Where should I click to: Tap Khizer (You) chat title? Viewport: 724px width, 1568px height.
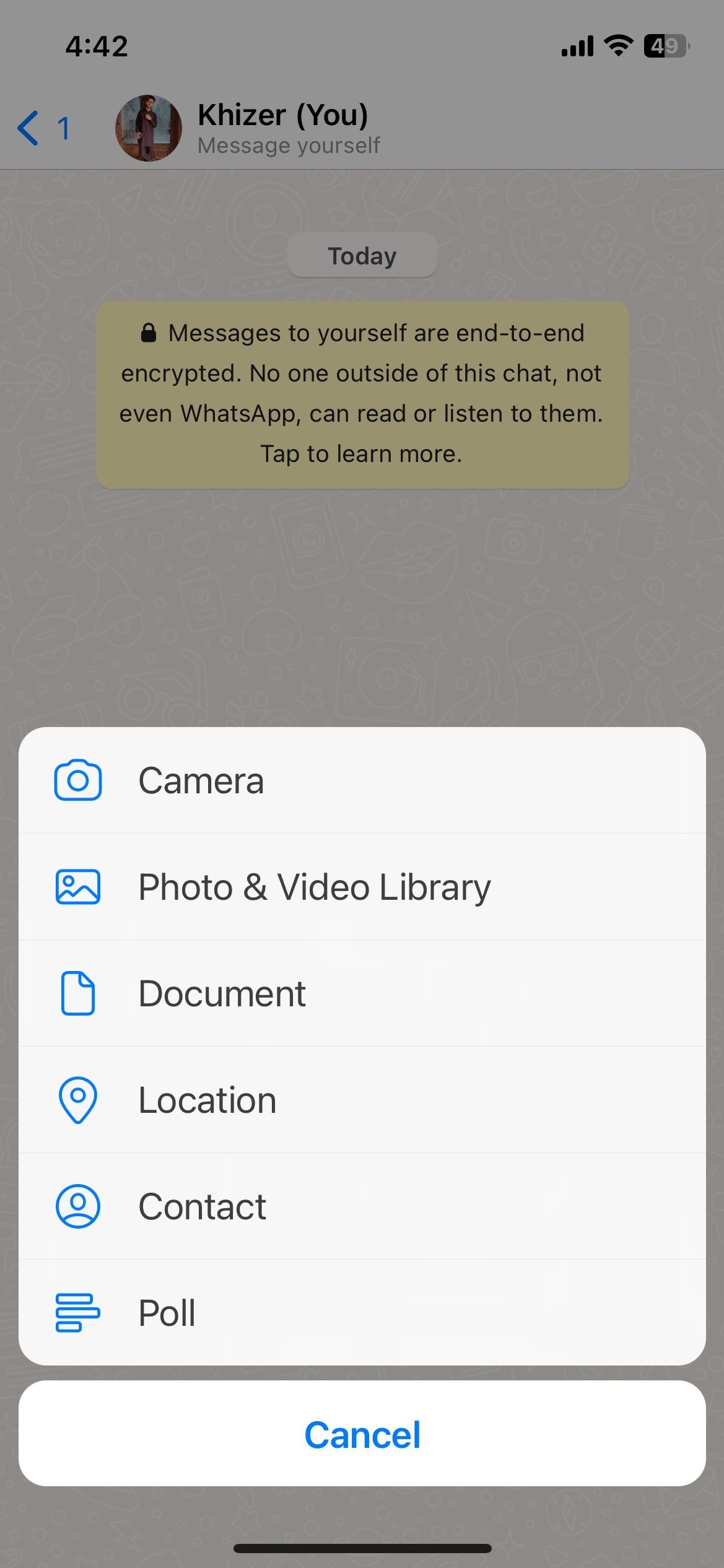point(282,114)
